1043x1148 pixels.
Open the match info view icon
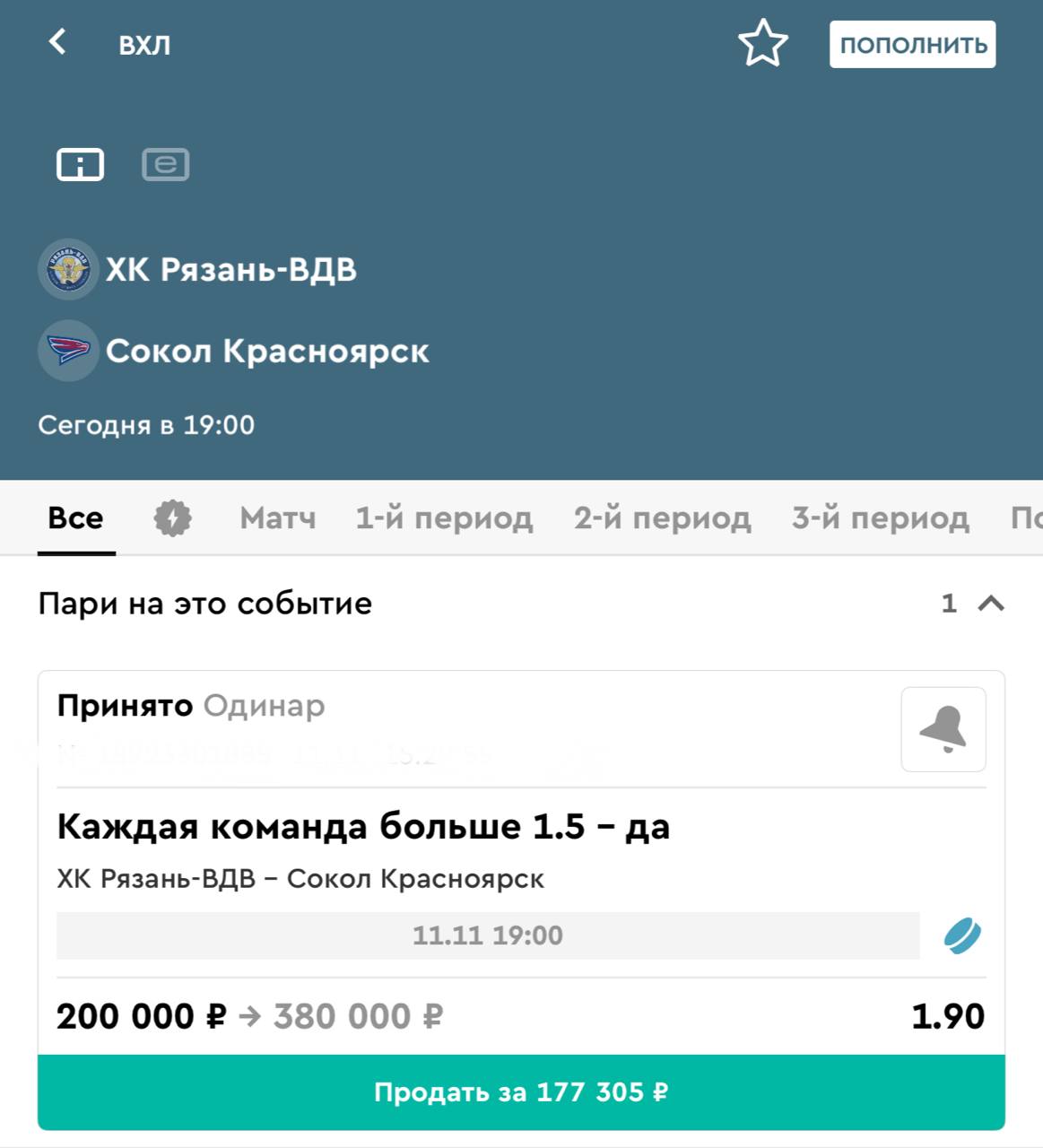[x=81, y=165]
